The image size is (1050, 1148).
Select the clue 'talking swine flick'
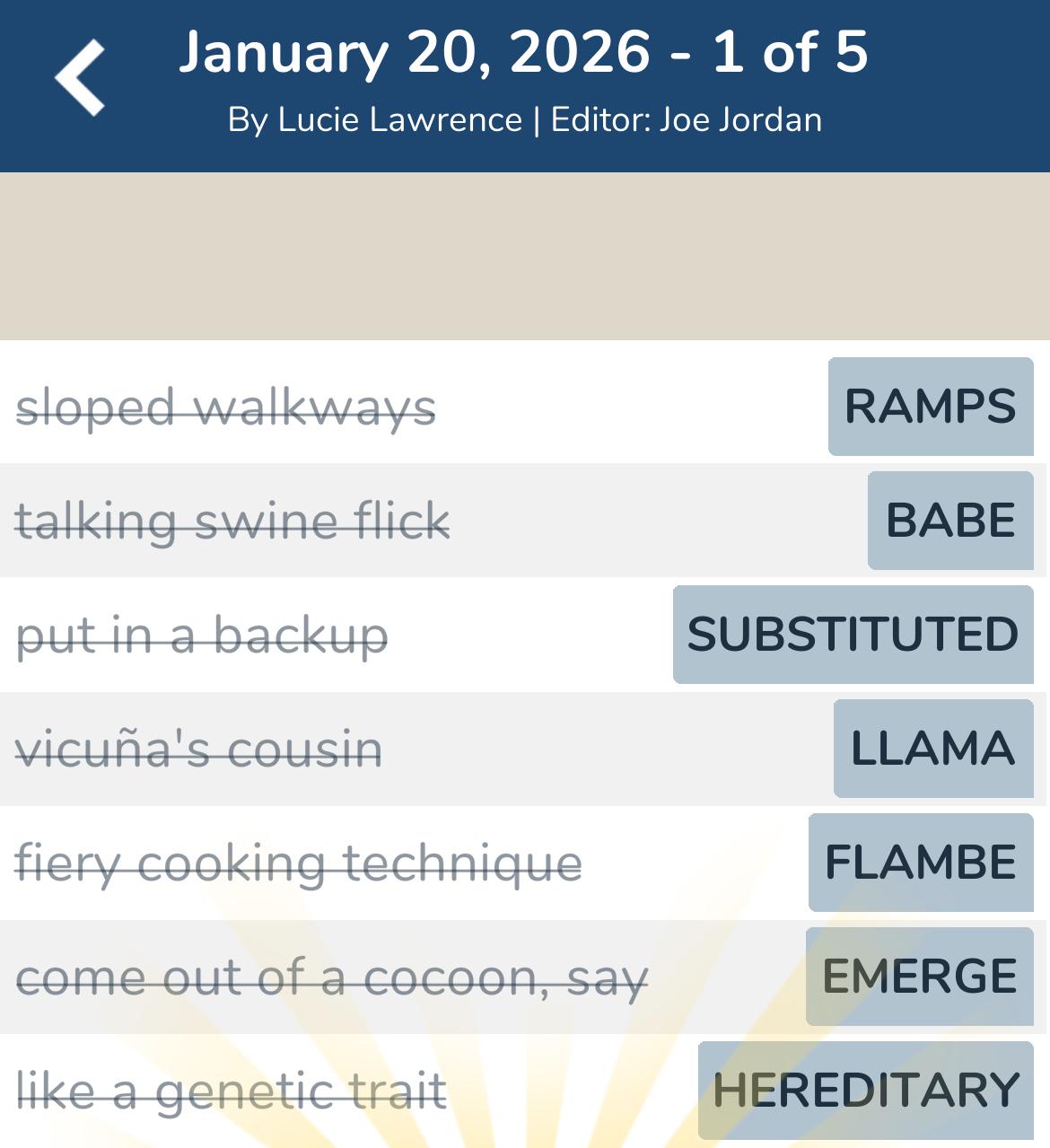click(233, 521)
